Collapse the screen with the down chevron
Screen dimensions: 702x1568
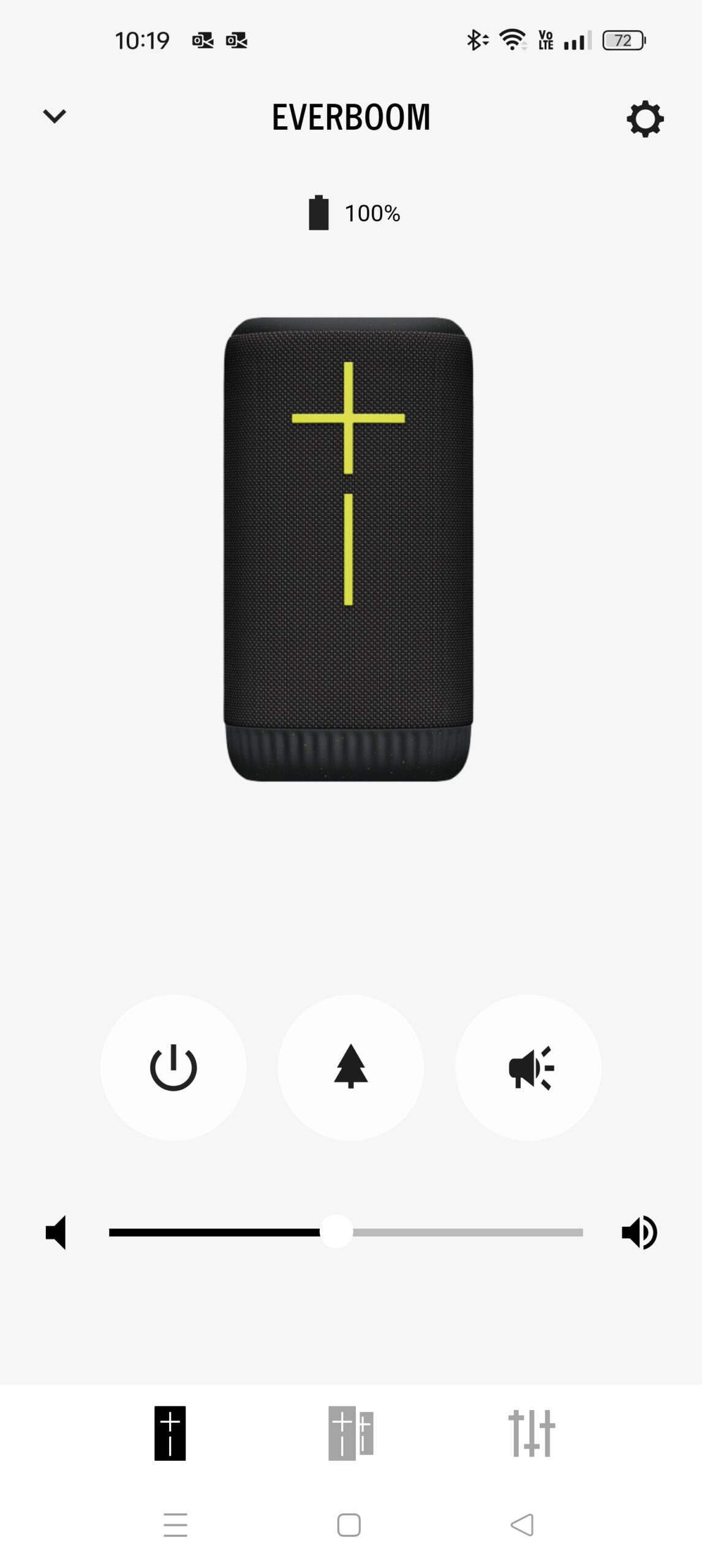54,116
